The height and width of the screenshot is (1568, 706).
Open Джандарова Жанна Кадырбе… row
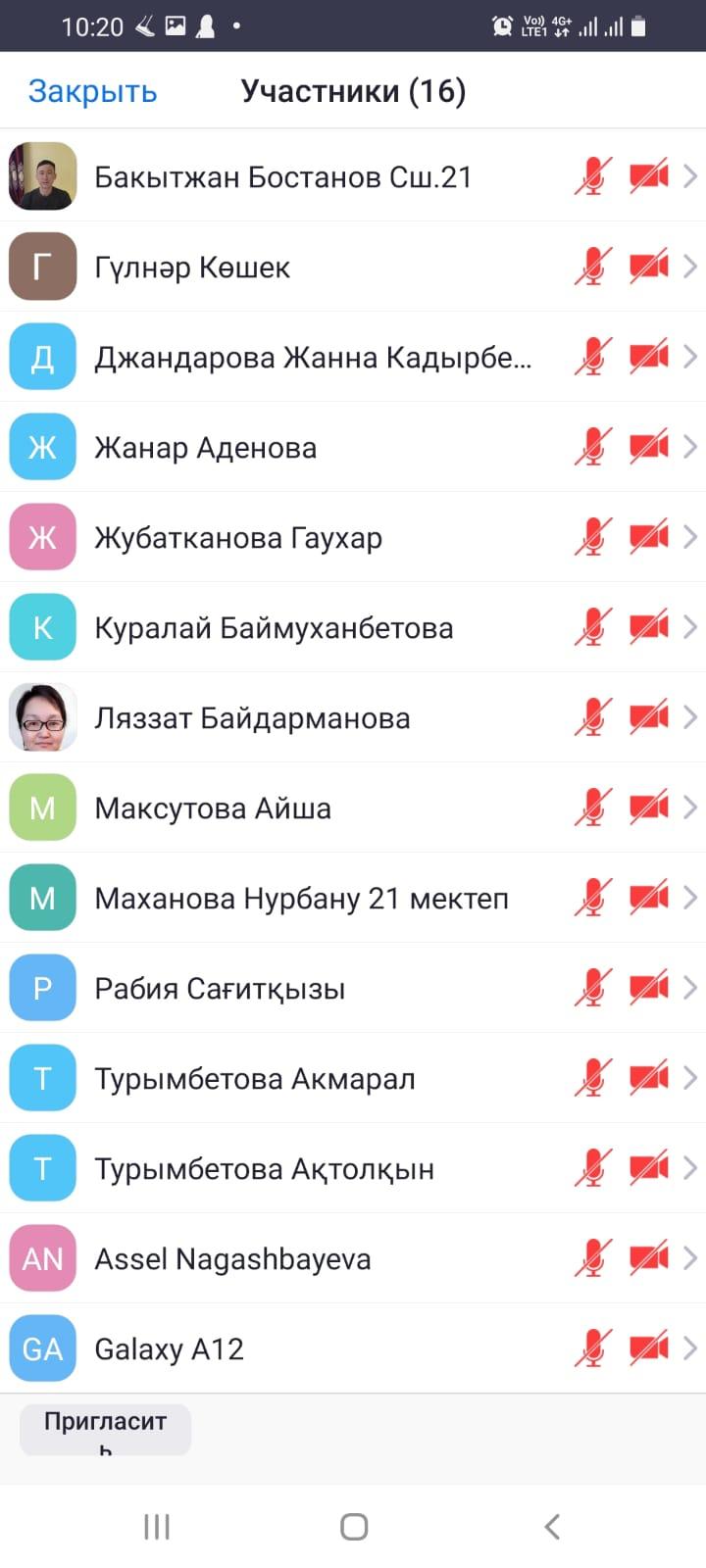[313, 358]
